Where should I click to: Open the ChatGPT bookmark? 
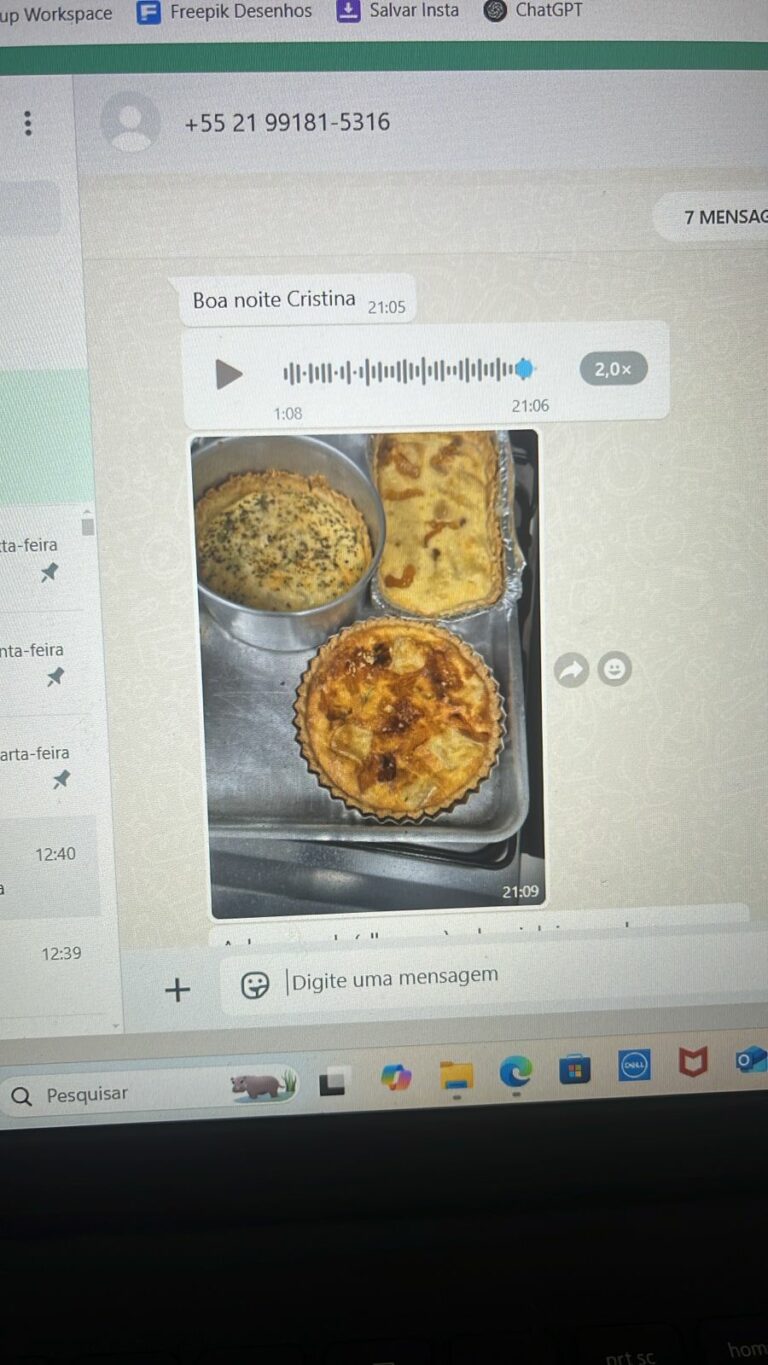click(x=533, y=10)
